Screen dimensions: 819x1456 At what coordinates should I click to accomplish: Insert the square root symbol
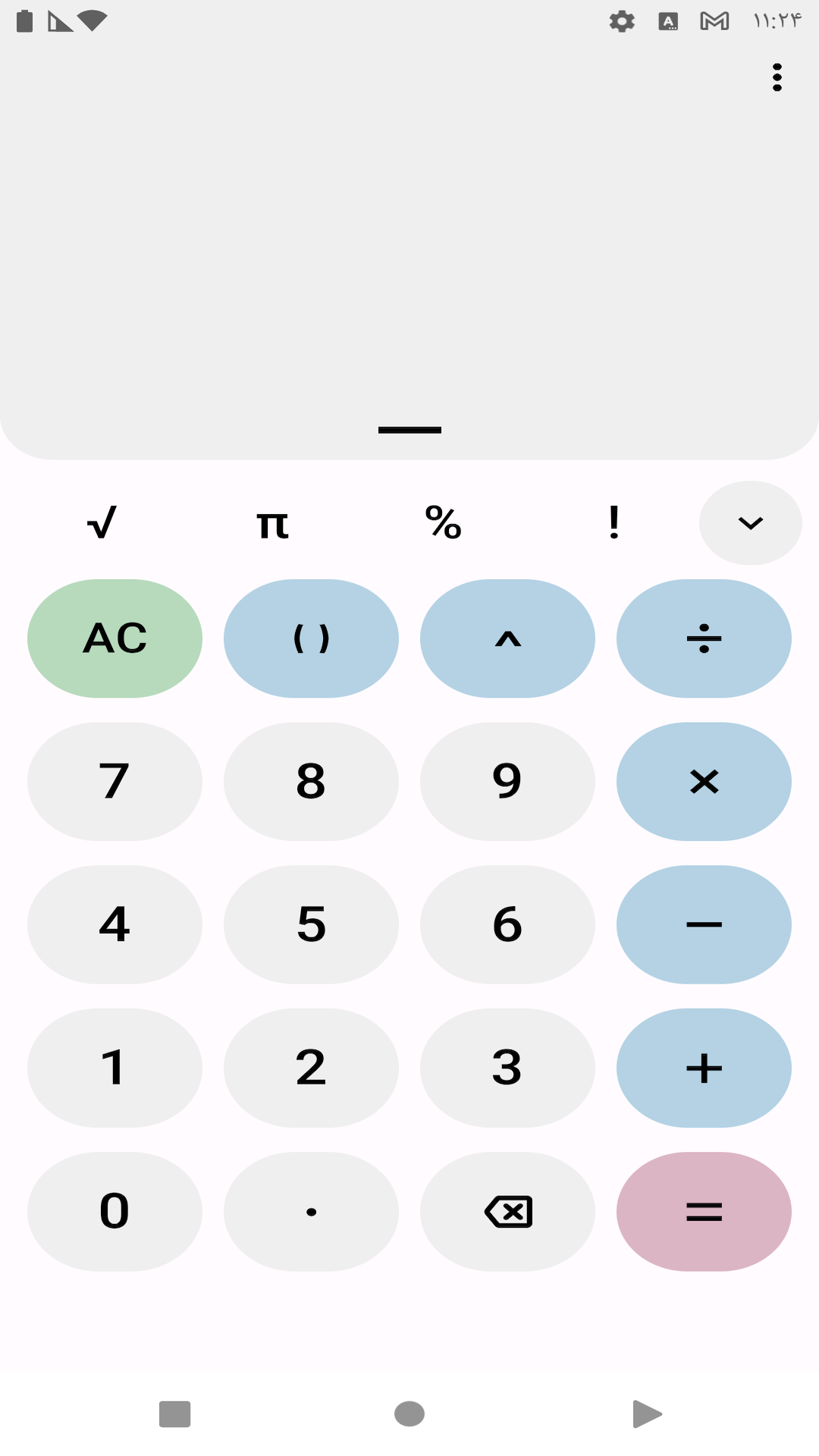pyautogui.click(x=102, y=523)
